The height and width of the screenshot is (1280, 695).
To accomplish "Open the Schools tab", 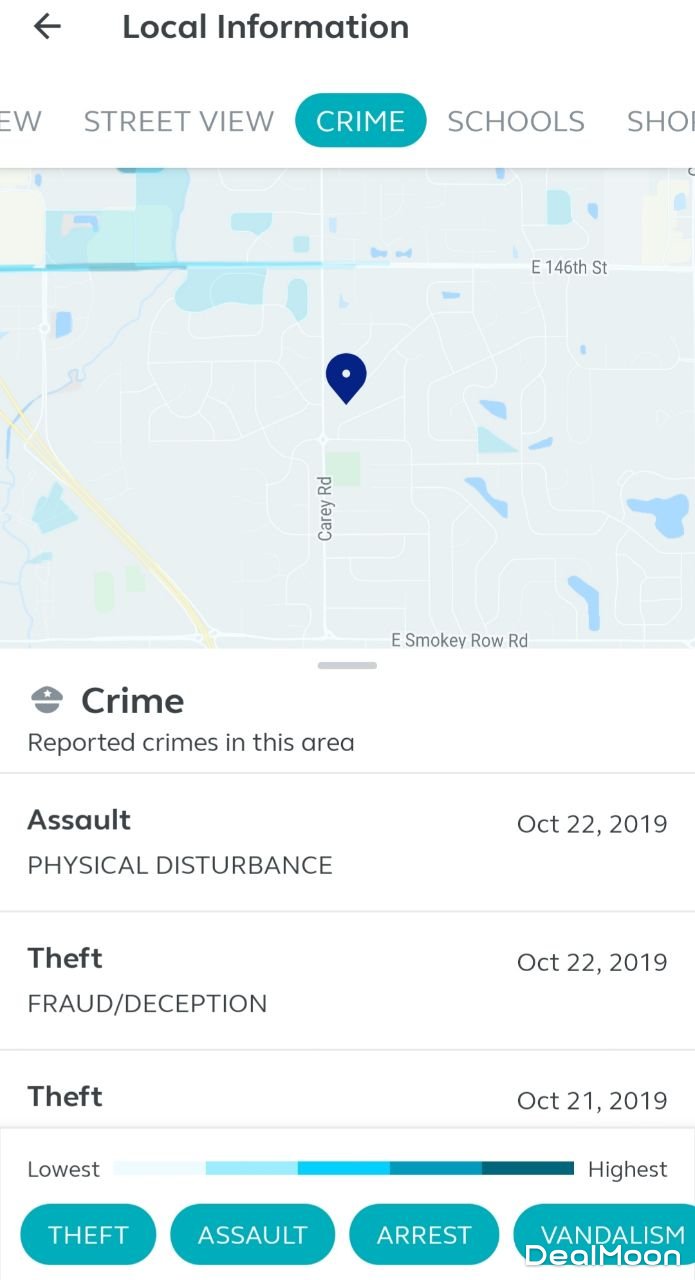I will pyautogui.click(x=515, y=121).
